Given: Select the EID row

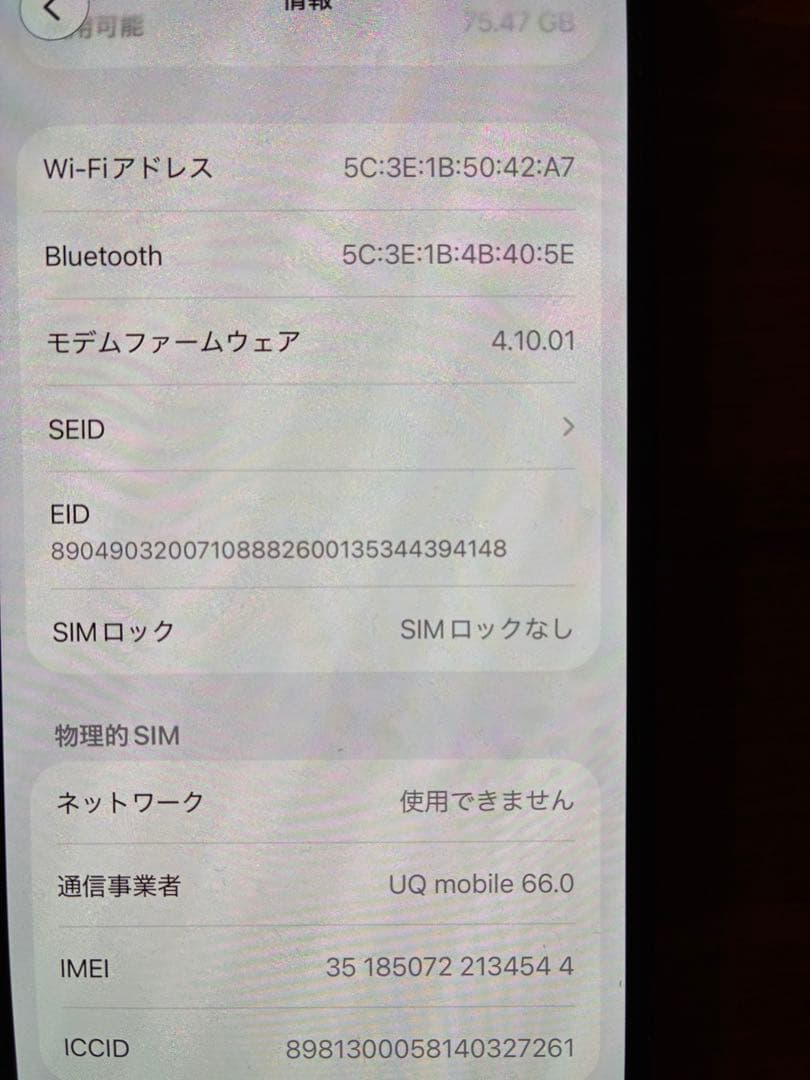Looking at the screenshot, I should (70, 514).
